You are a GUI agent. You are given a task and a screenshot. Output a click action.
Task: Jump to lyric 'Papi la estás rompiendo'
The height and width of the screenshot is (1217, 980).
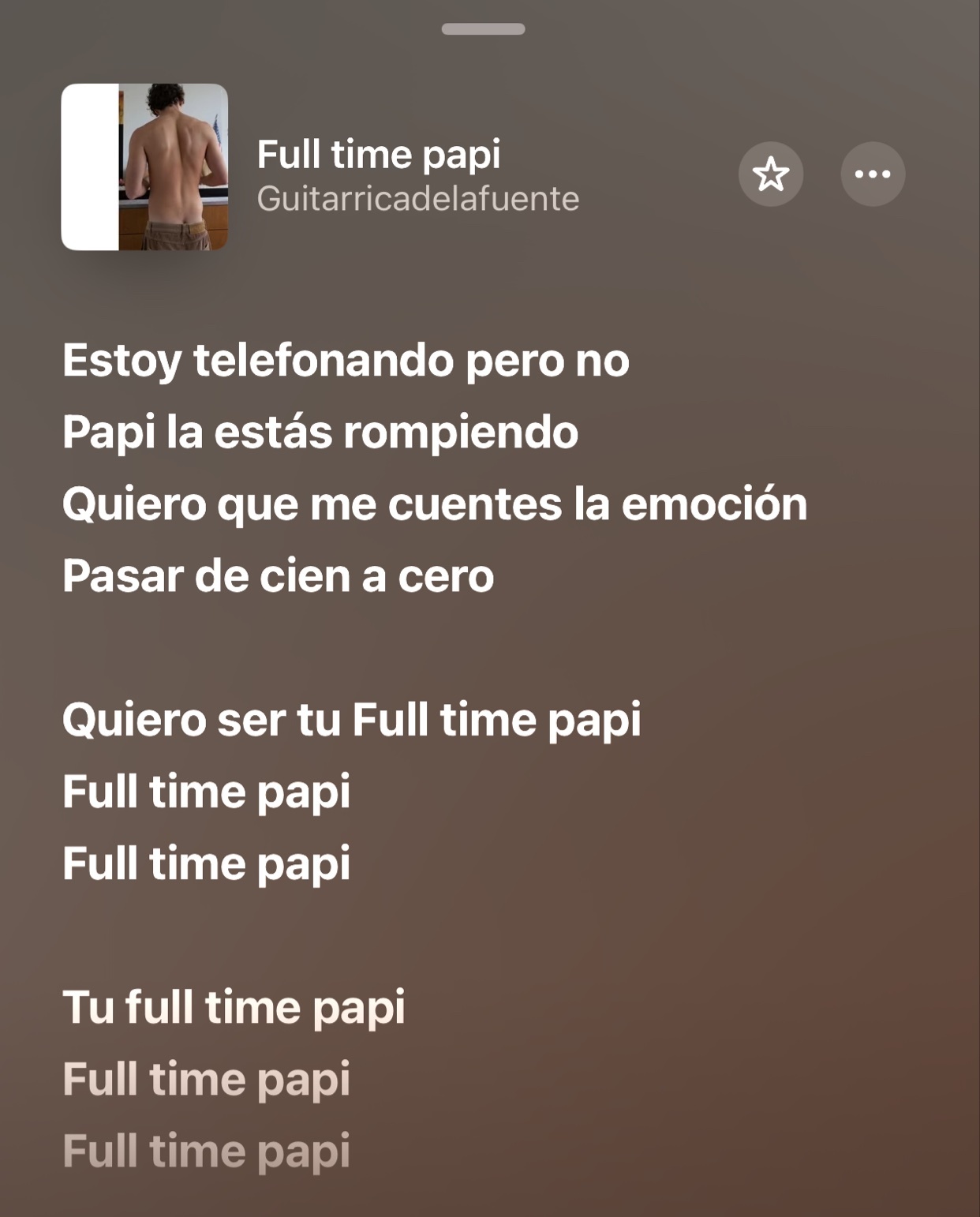pos(320,433)
